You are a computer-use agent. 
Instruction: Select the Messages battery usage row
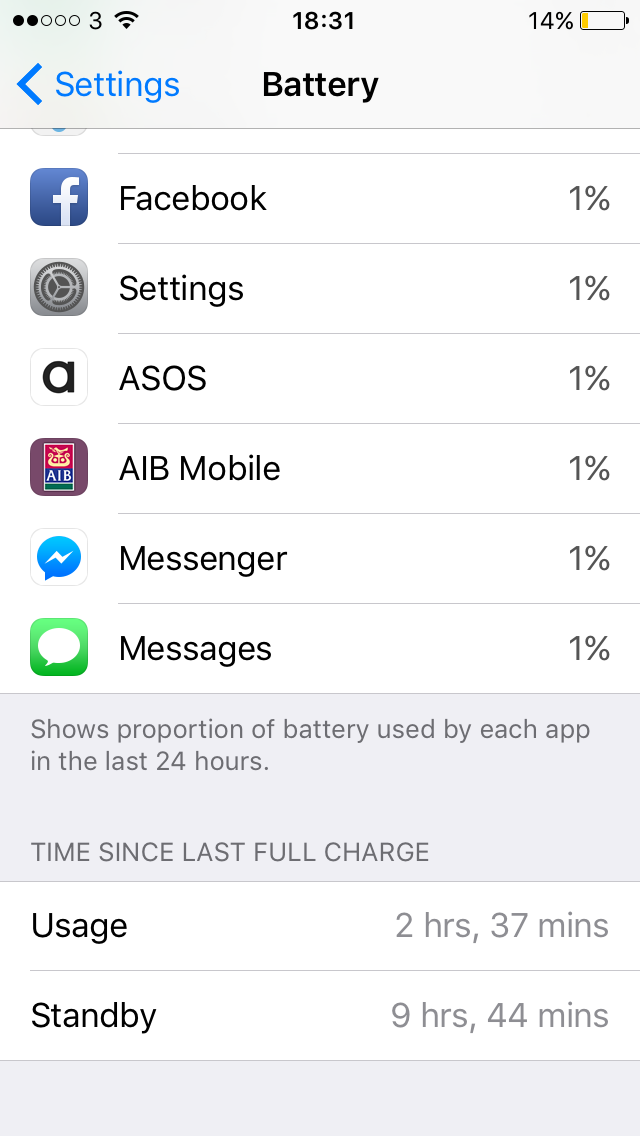pos(320,649)
